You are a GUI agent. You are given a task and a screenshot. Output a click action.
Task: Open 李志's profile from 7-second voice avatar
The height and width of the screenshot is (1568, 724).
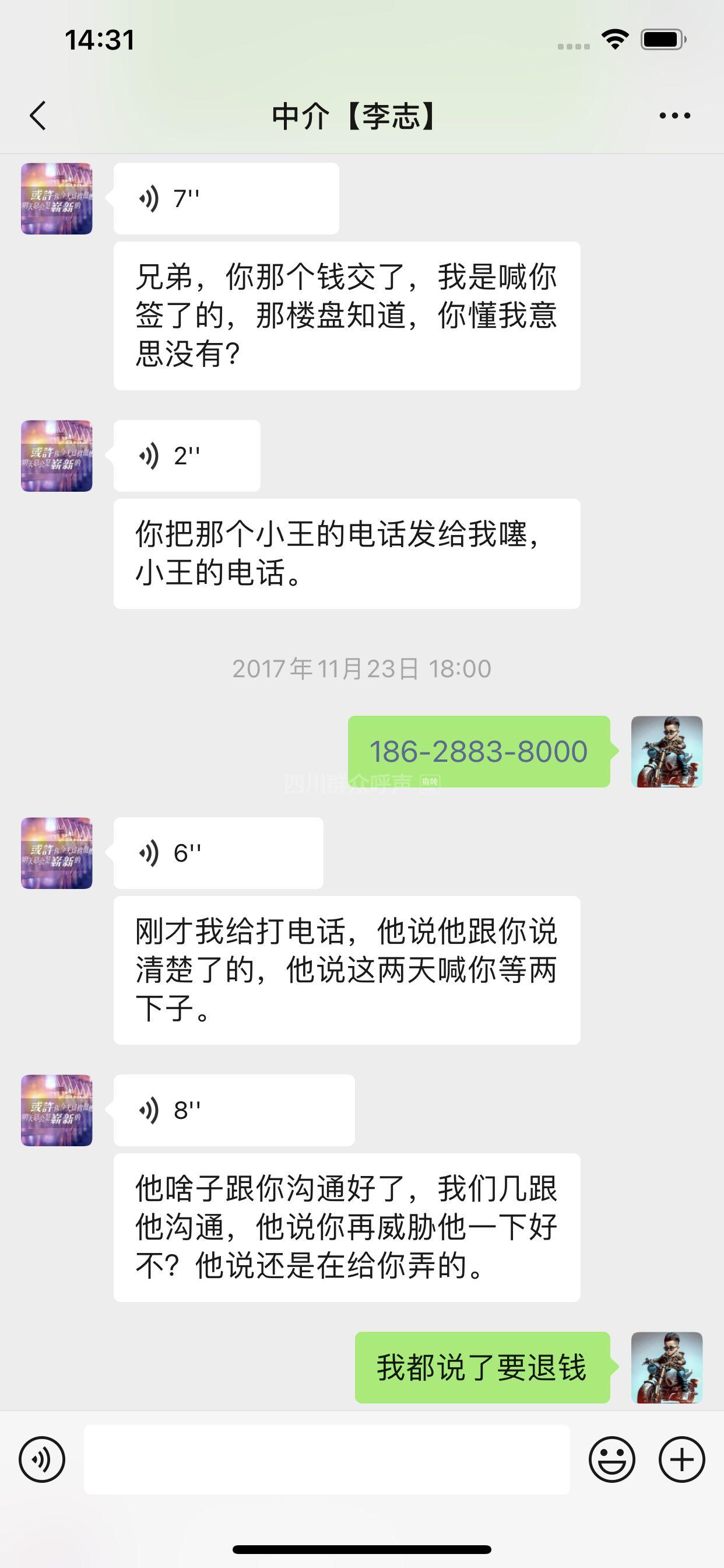point(57,198)
